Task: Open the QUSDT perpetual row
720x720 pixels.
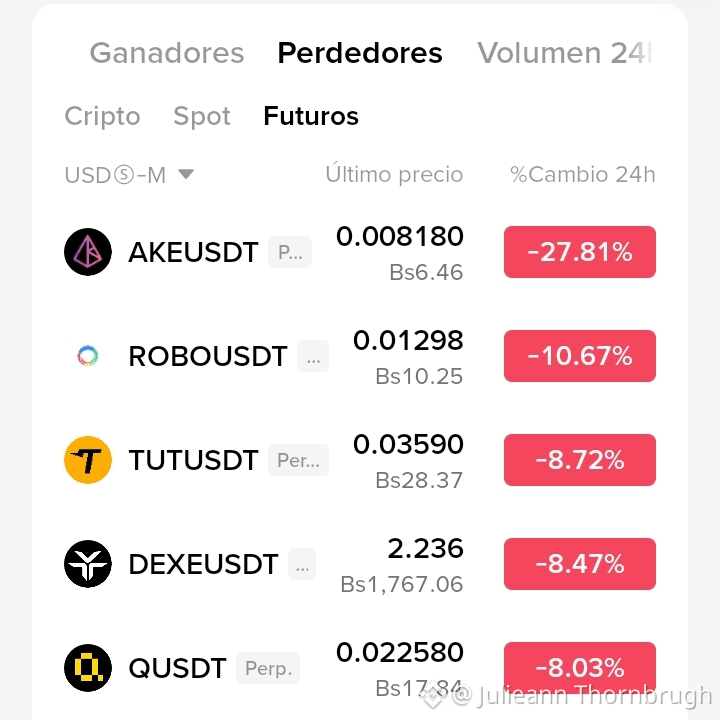Action: (x=360, y=668)
